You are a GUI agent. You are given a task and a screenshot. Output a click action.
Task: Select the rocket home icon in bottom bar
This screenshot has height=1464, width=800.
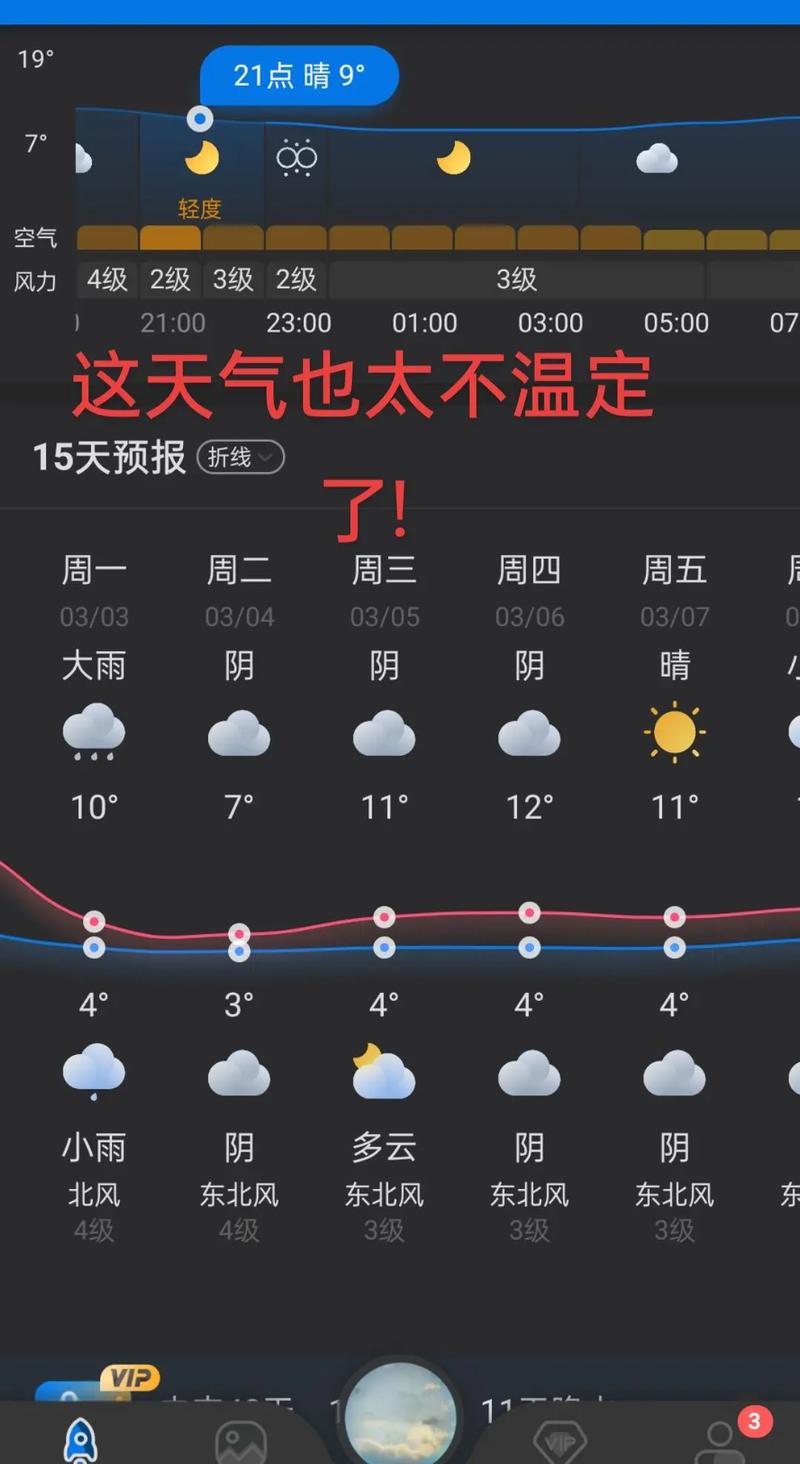(80, 1437)
